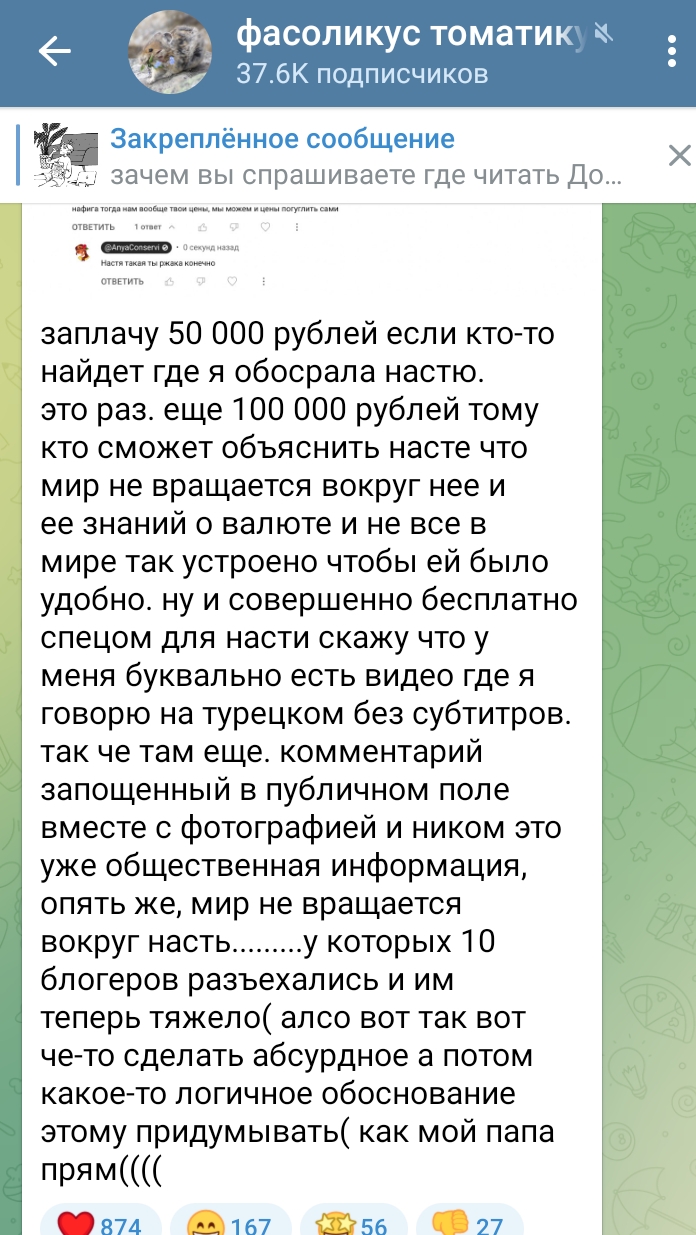
Task: React with the heart (874)
Action: pos(98,1222)
